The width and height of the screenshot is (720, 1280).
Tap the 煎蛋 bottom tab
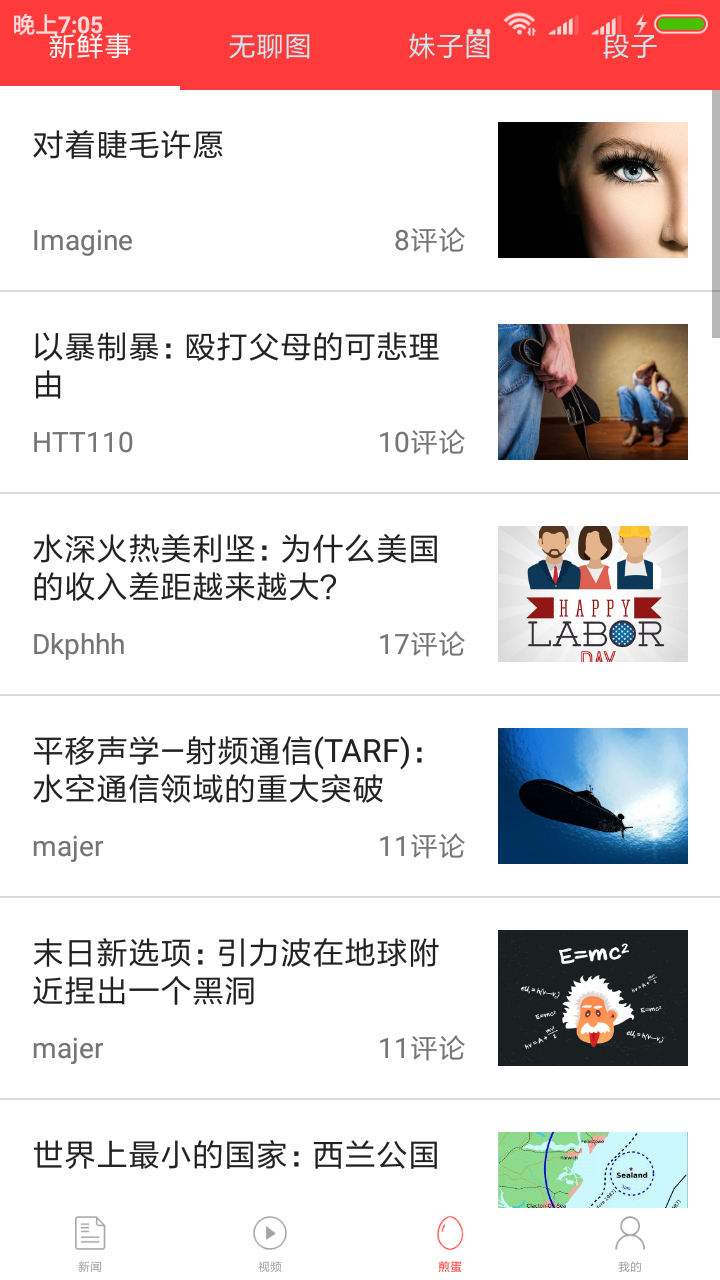[450, 1244]
